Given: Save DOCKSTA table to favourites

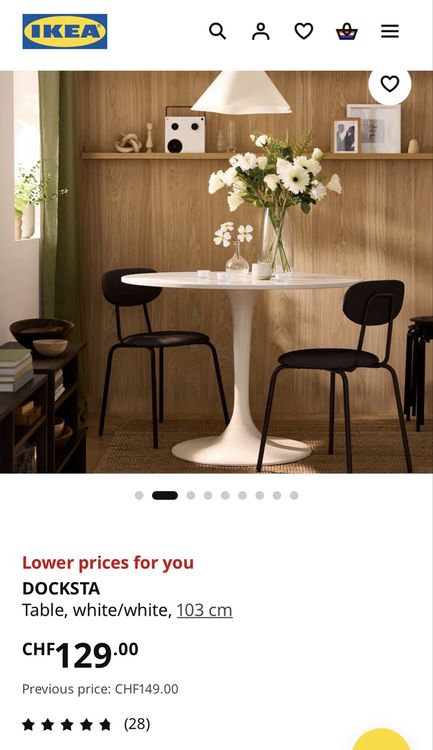Looking at the screenshot, I should click(x=389, y=84).
